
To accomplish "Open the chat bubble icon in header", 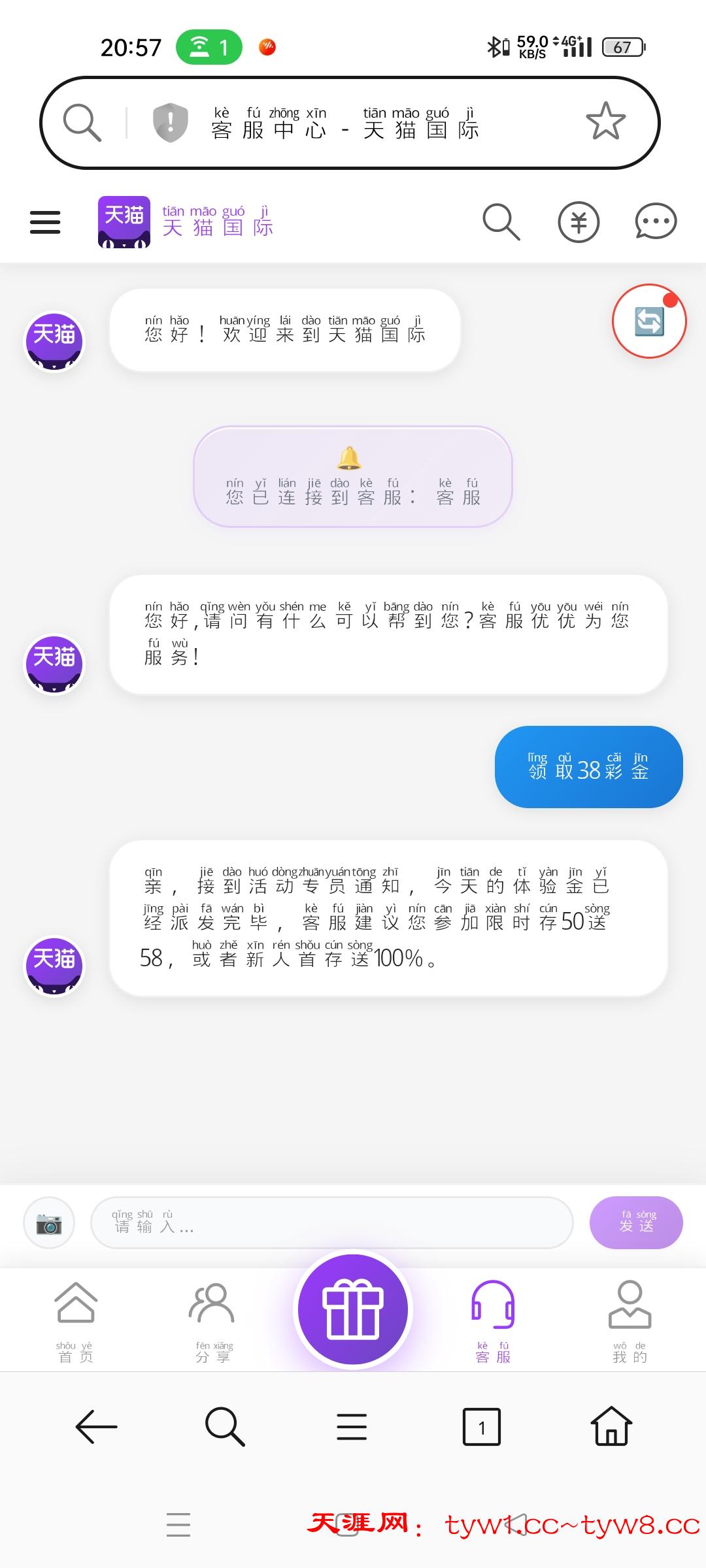I will [x=656, y=222].
